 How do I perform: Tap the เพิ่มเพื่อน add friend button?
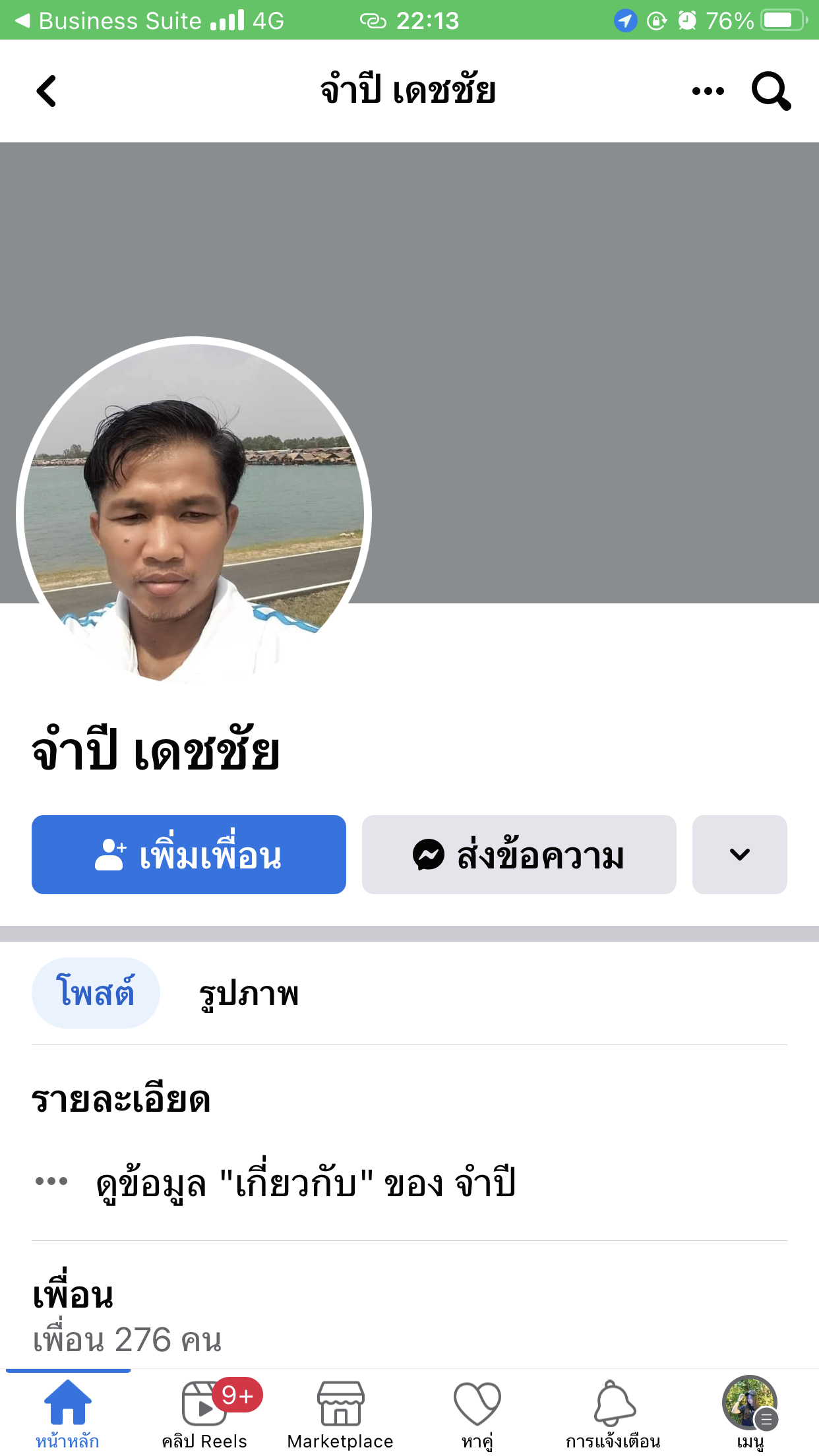189,855
